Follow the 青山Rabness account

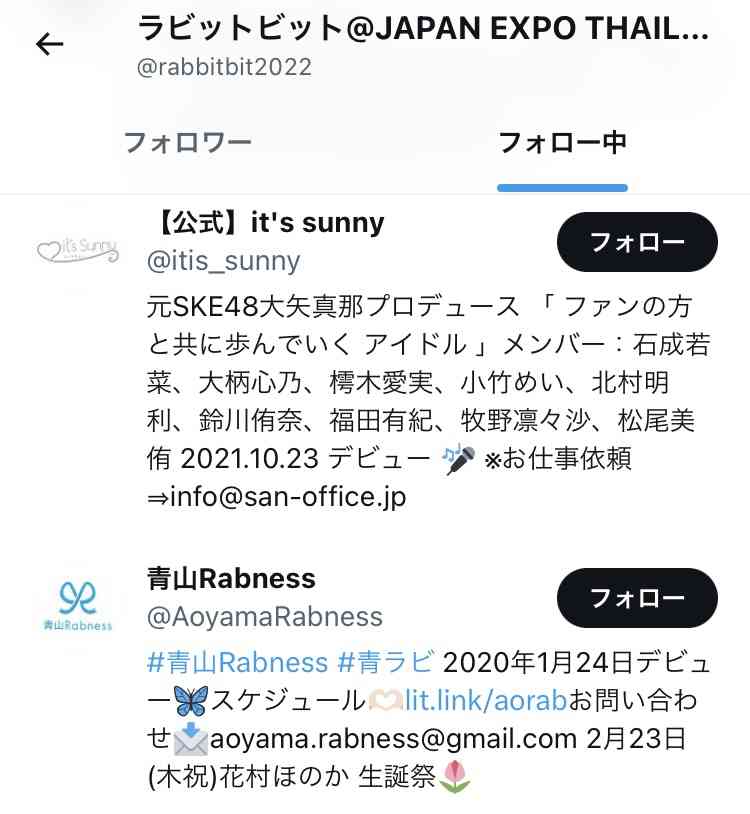pyautogui.click(x=637, y=599)
